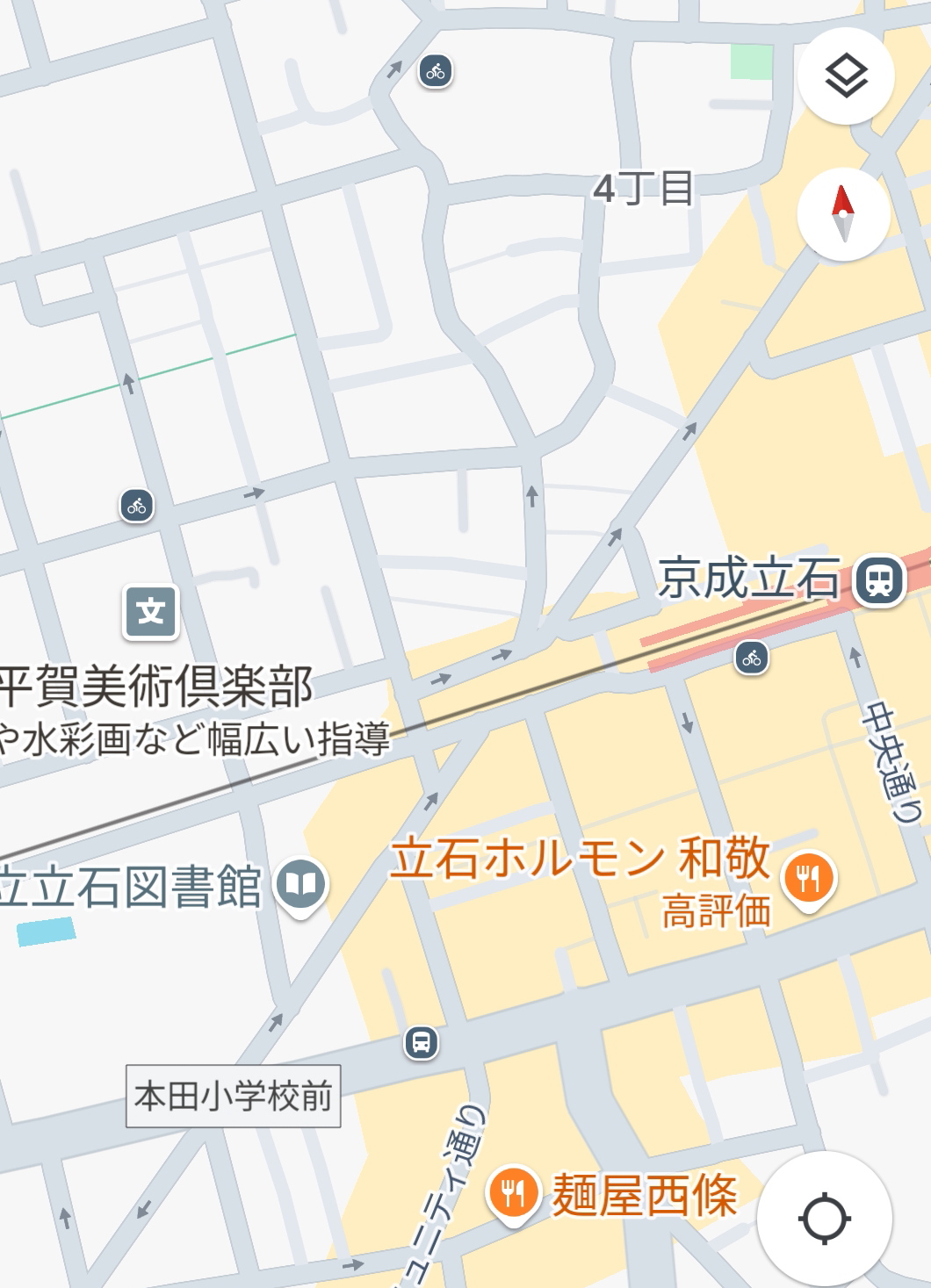Tap the compass to reset north
931x1288 pixels.
pos(843,214)
